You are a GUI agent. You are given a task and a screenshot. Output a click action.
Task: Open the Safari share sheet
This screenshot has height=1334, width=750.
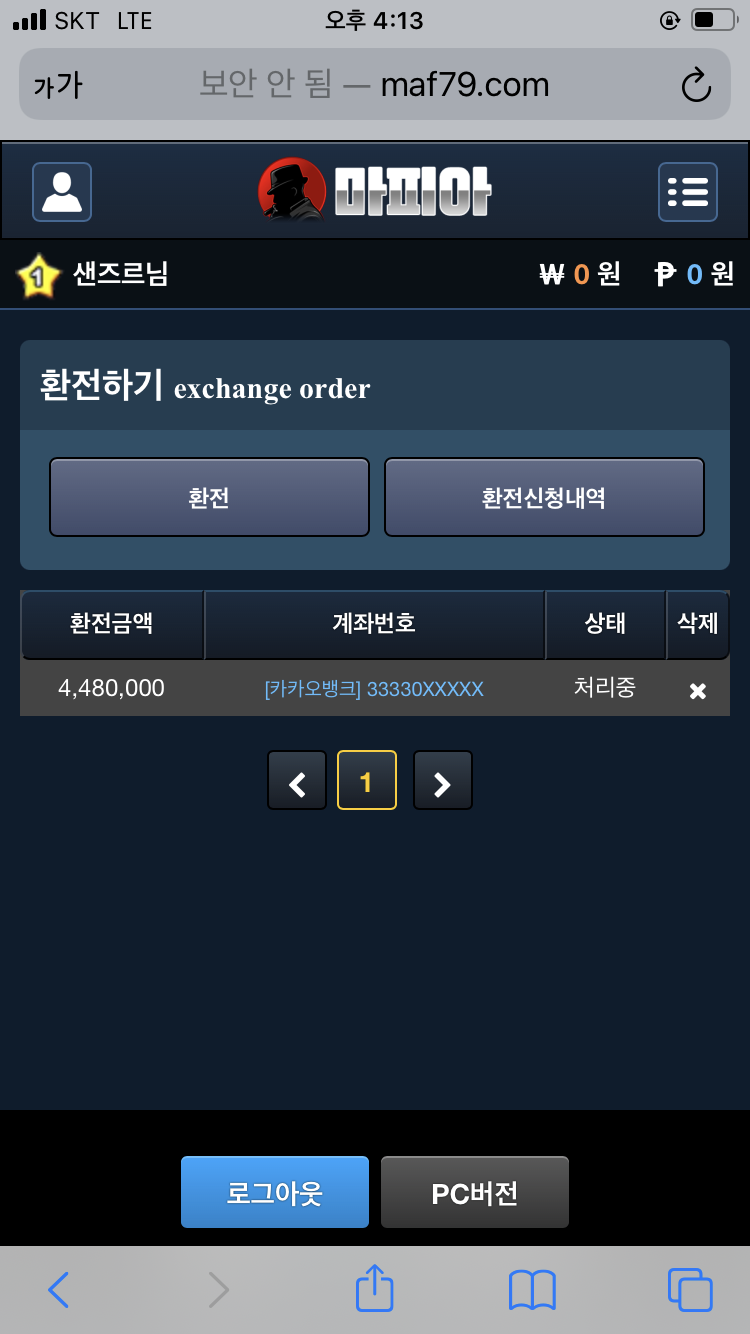pos(374,1288)
